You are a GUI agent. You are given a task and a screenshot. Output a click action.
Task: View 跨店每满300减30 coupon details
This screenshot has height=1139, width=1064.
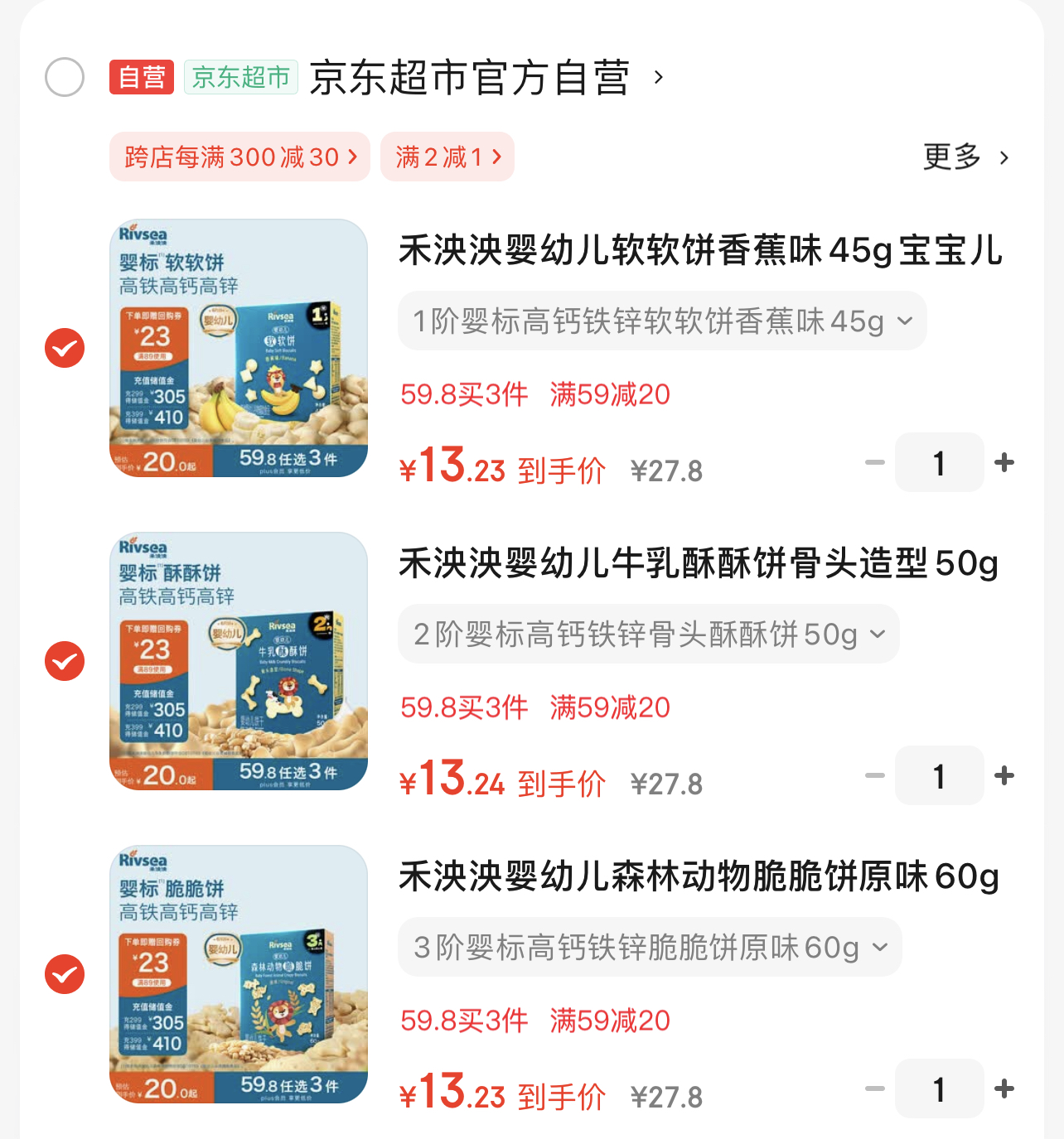click(x=239, y=157)
